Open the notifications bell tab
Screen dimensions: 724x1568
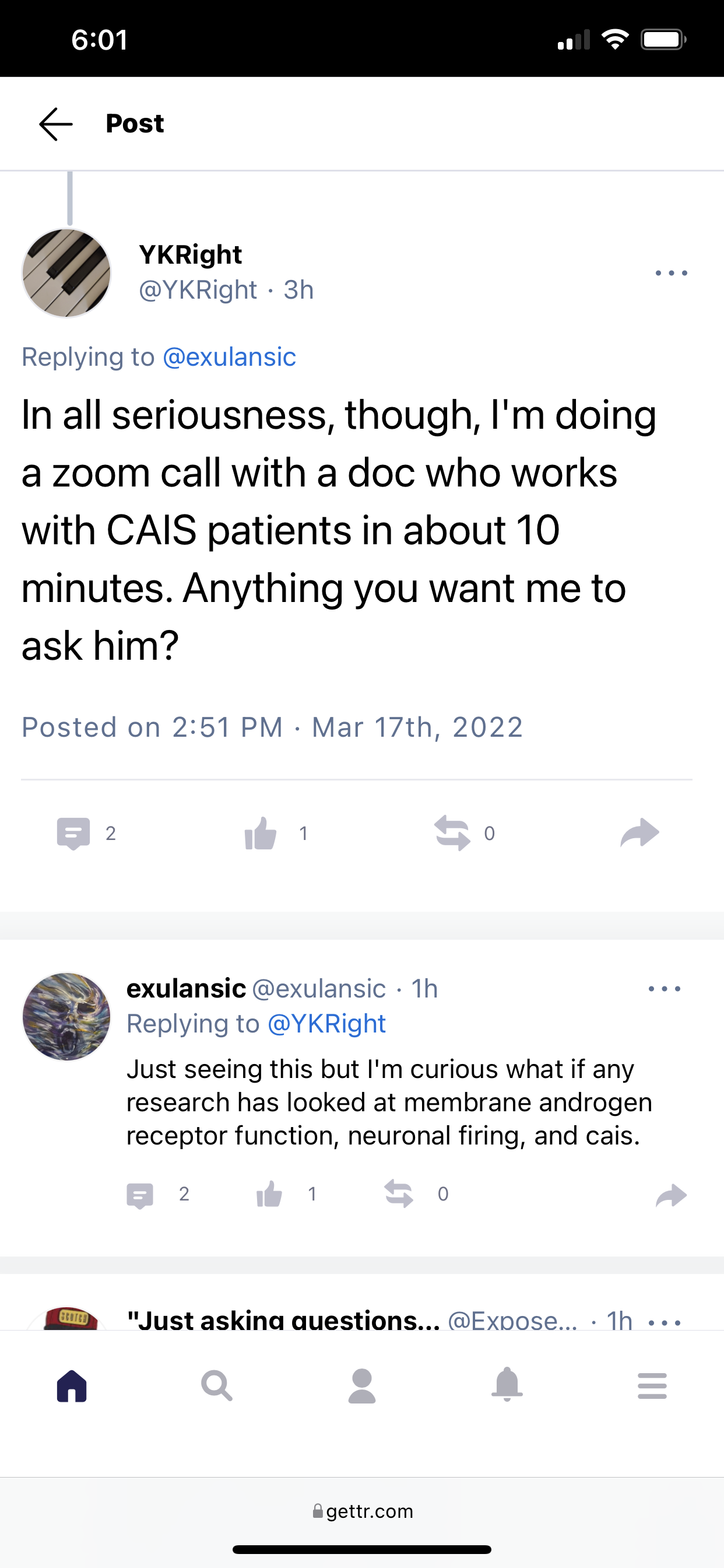pyautogui.click(x=507, y=1384)
